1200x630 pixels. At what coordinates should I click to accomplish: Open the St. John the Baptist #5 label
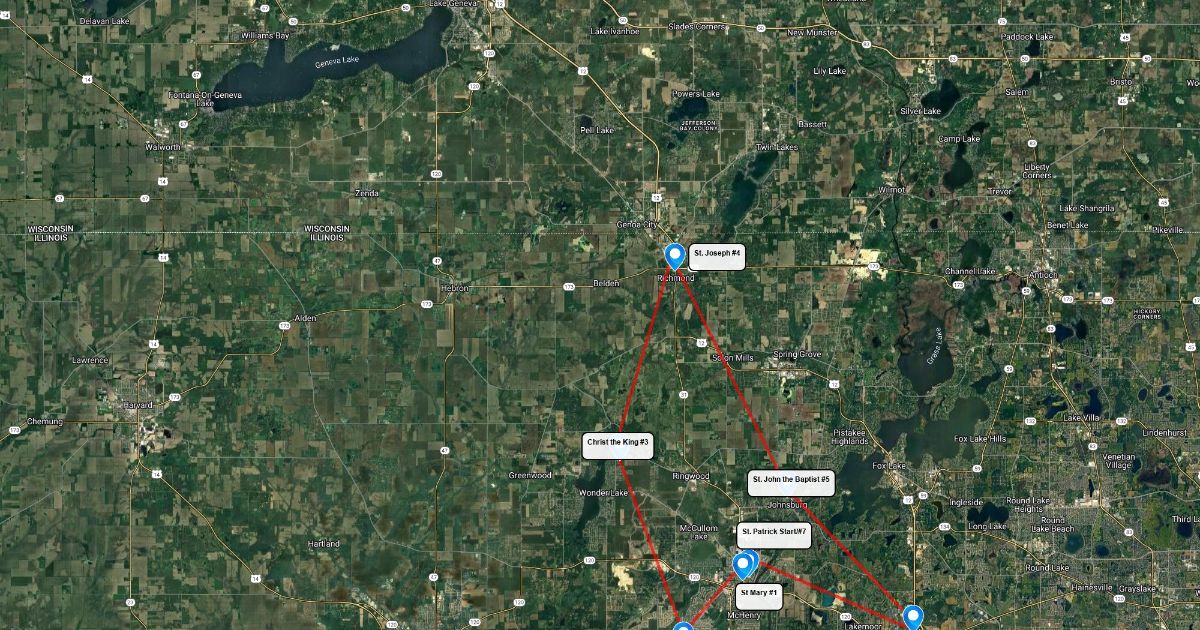click(x=790, y=480)
